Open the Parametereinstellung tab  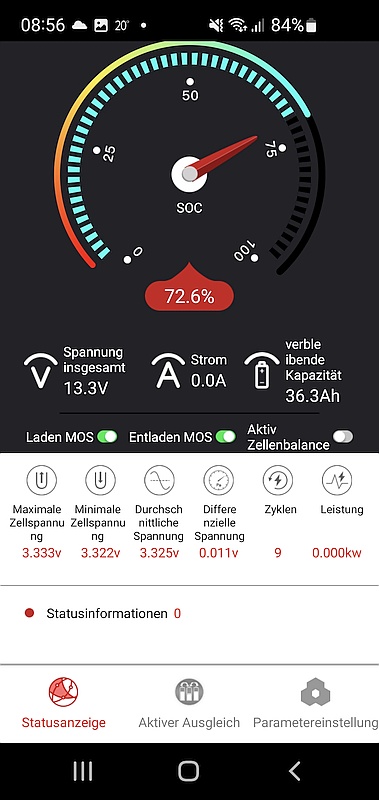pos(316,704)
